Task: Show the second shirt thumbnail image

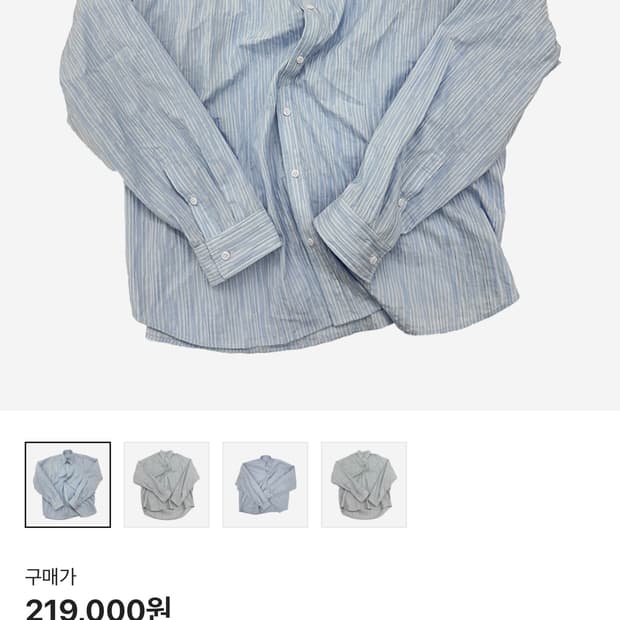Action: point(166,485)
